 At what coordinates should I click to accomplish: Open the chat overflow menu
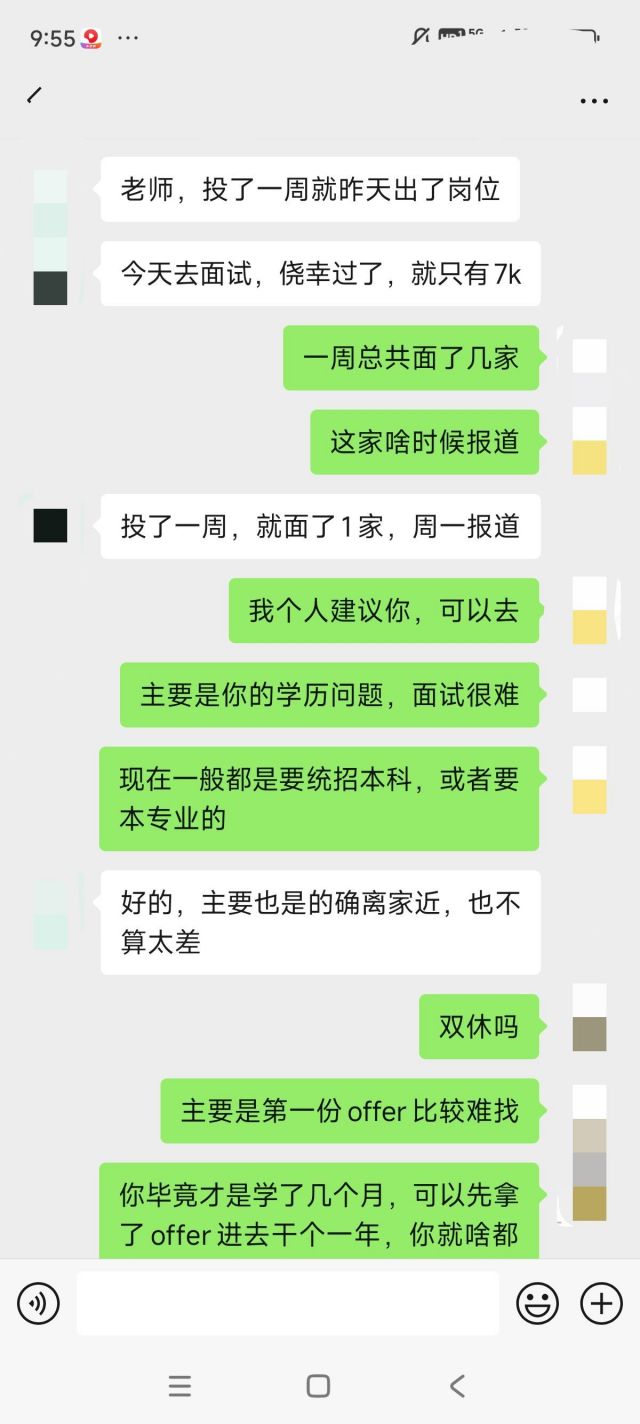[594, 101]
